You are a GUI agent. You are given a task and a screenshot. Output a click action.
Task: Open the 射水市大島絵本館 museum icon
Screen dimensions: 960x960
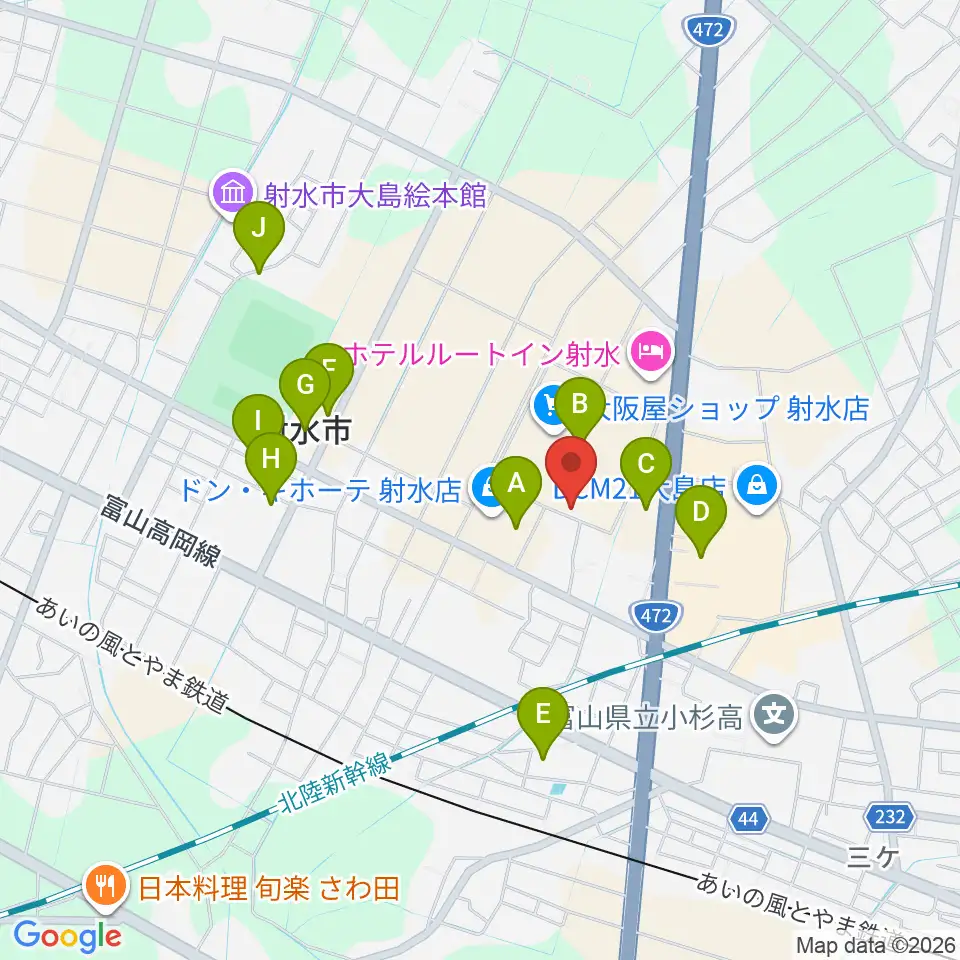(232, 193)
